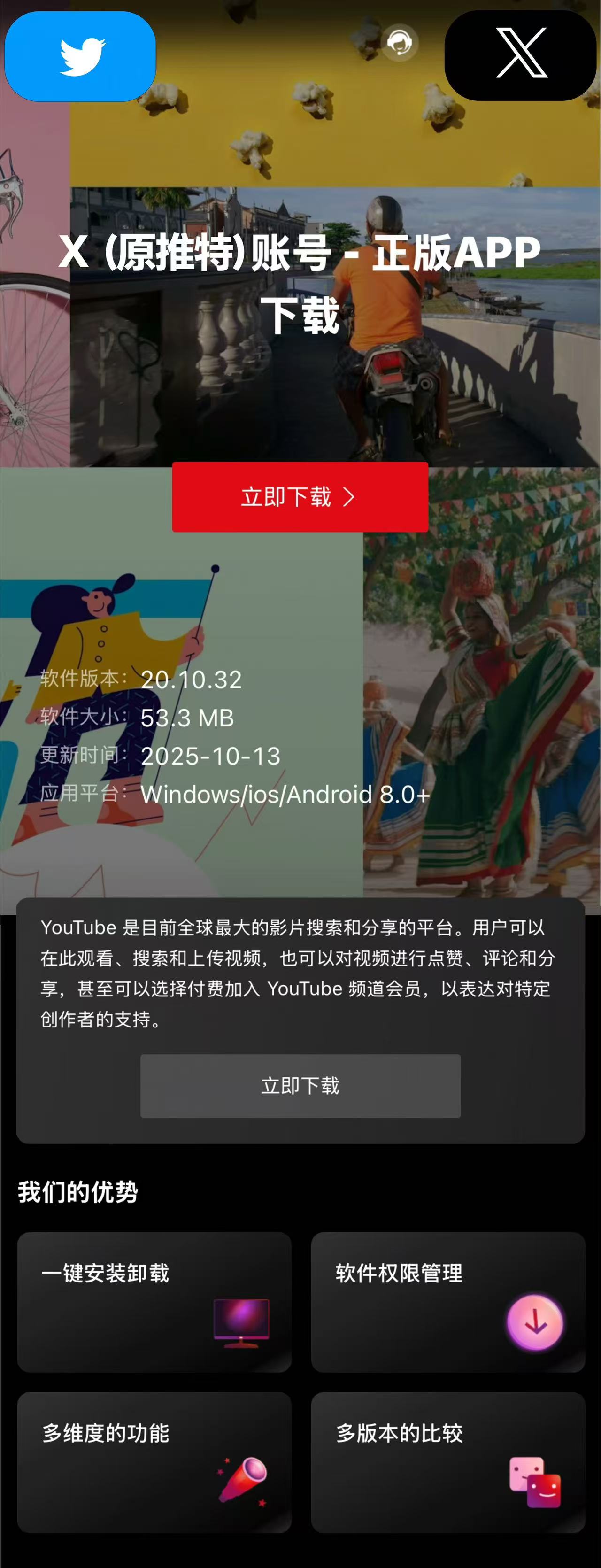Tap the gray 立即下载 button below description

pyautogui.click(x=300, y=1085)
